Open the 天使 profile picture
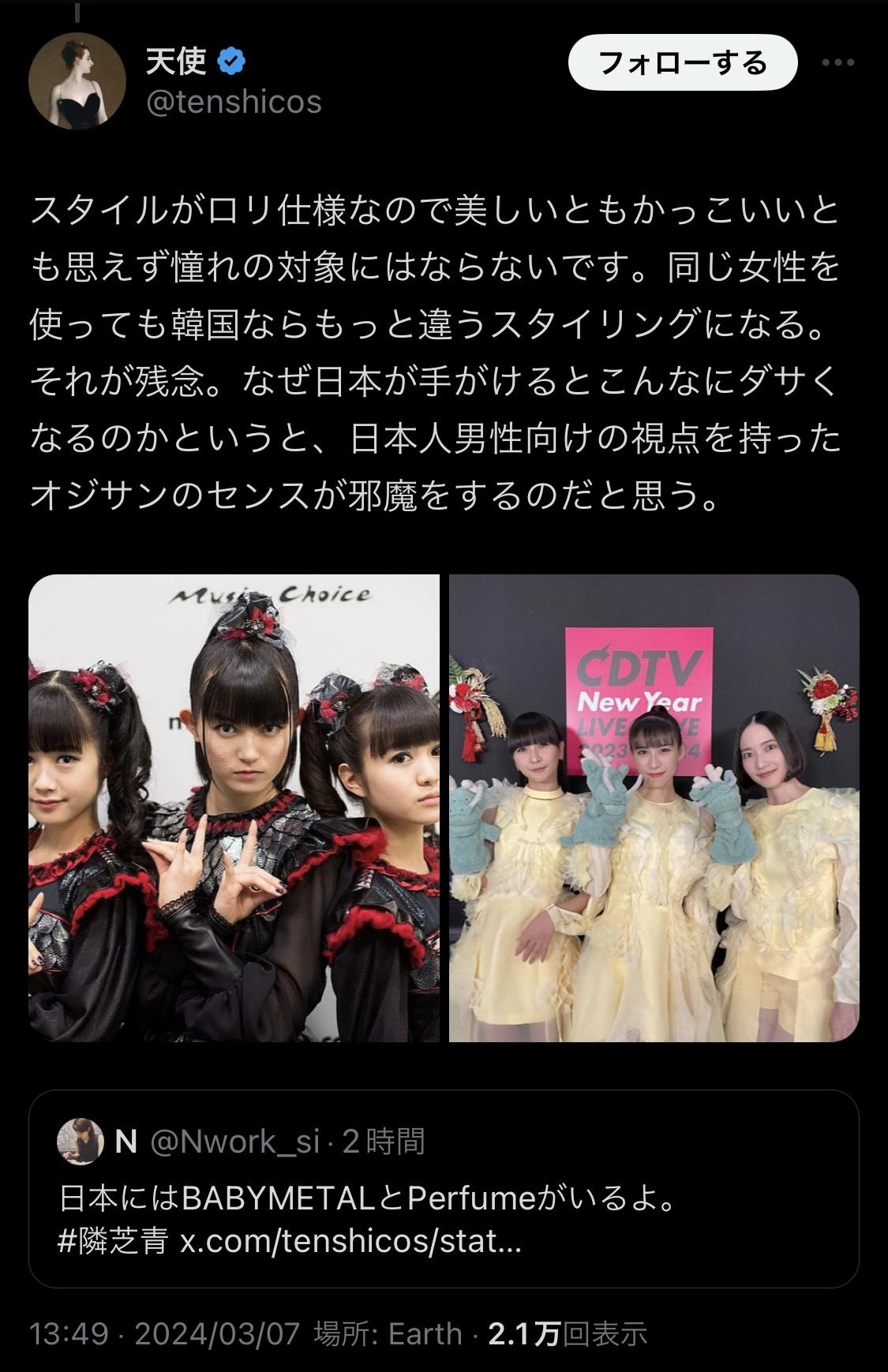Screen dimensions: 888x1372 [77, 81]
